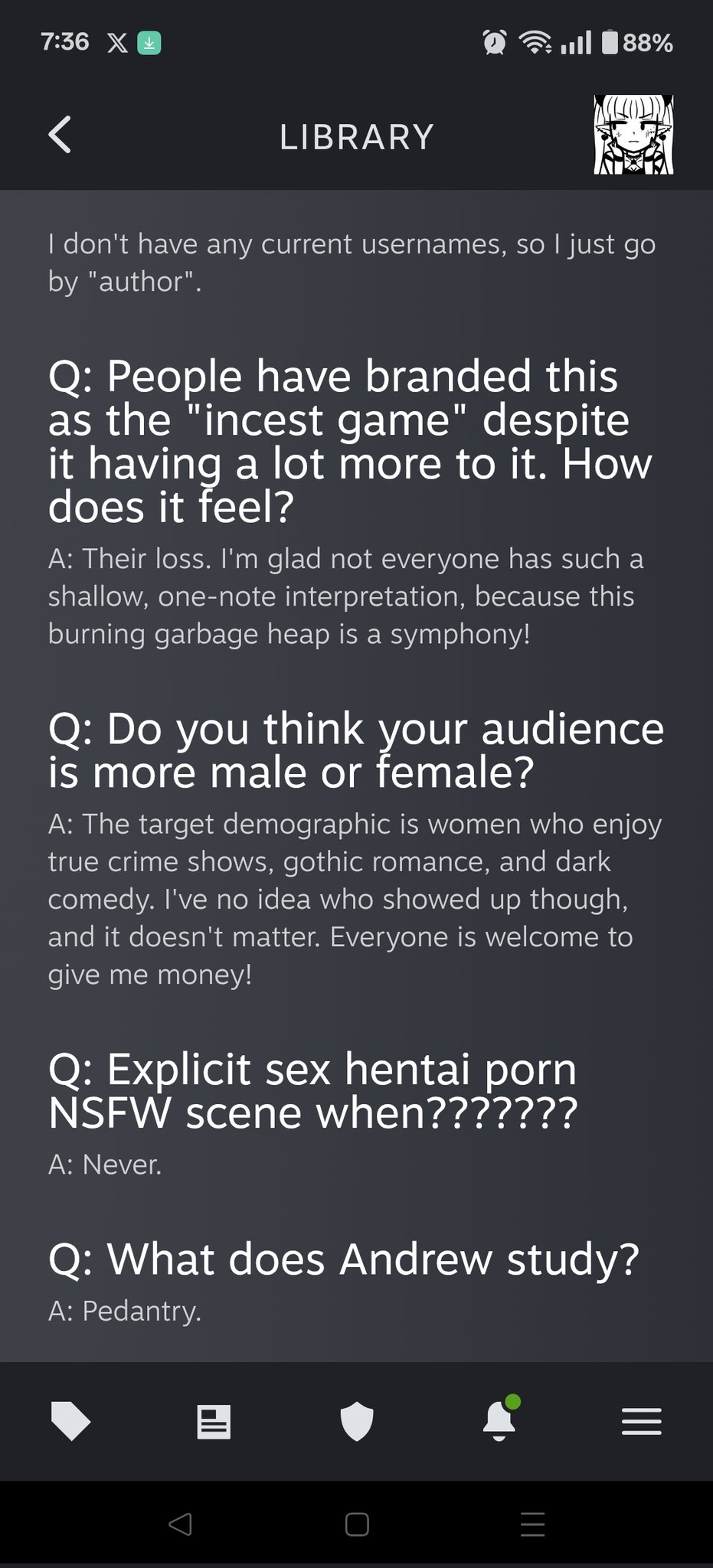Open the store tag tab
This screenshot has height=1568, width=713.
pyautogui.click(x=70, y=1421)
